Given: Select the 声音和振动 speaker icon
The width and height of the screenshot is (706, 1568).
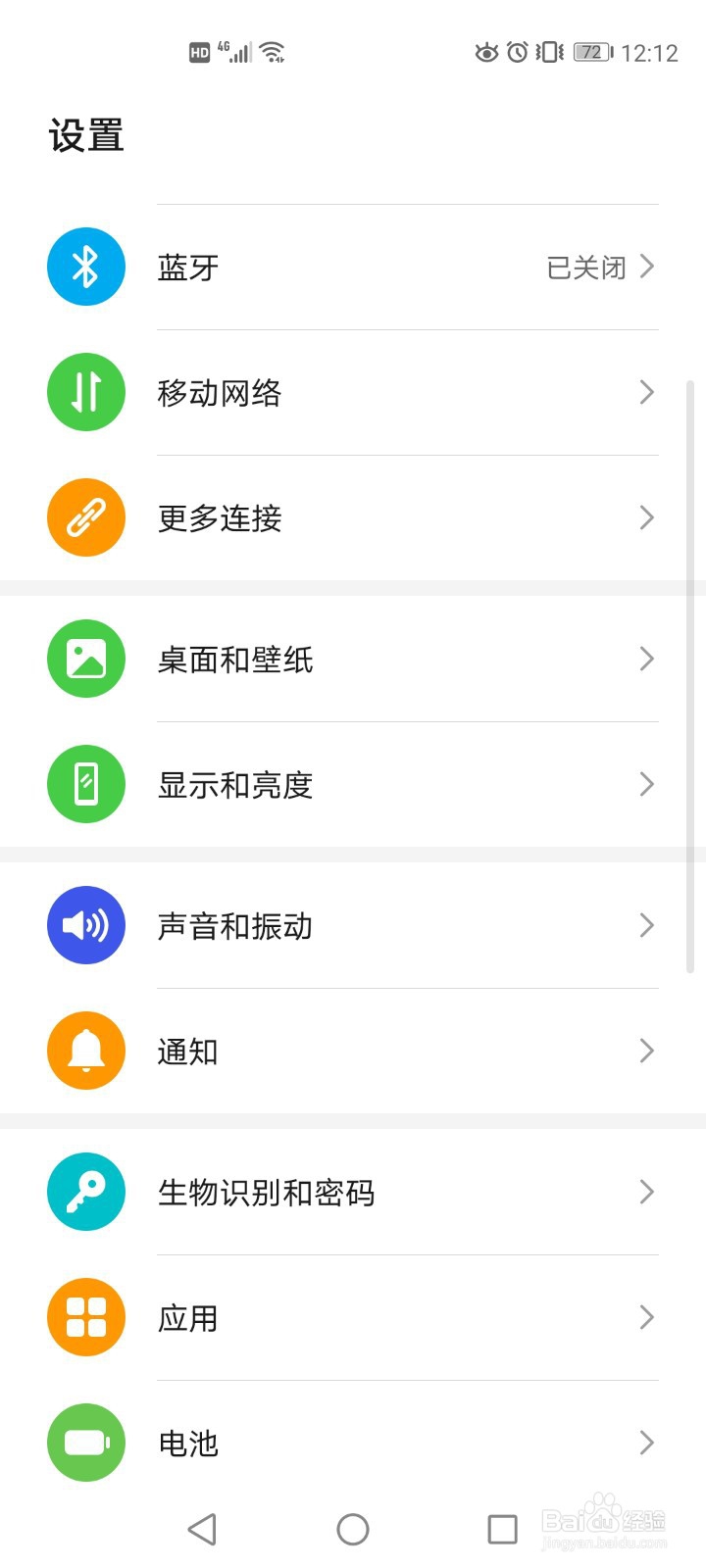Looking at the screenshot, I should pyautogui.click(x=85, y=924).
